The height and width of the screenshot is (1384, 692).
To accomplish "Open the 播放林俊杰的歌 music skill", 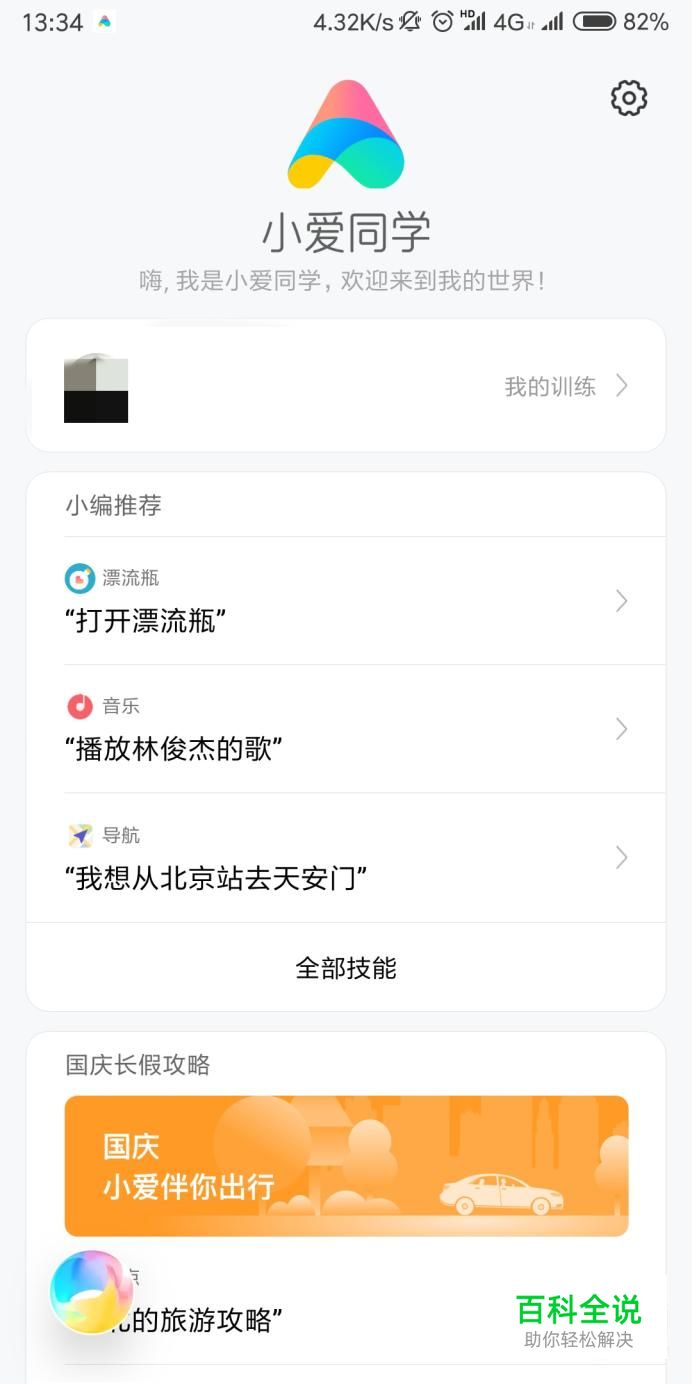I will coord(346,730).
